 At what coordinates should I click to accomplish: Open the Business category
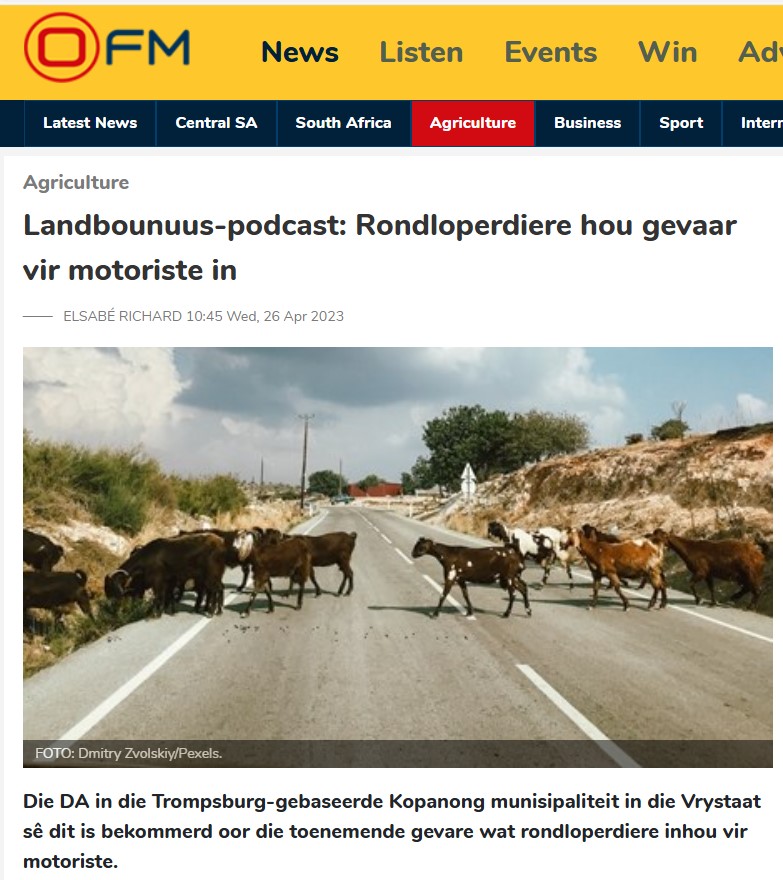(587, 123)
